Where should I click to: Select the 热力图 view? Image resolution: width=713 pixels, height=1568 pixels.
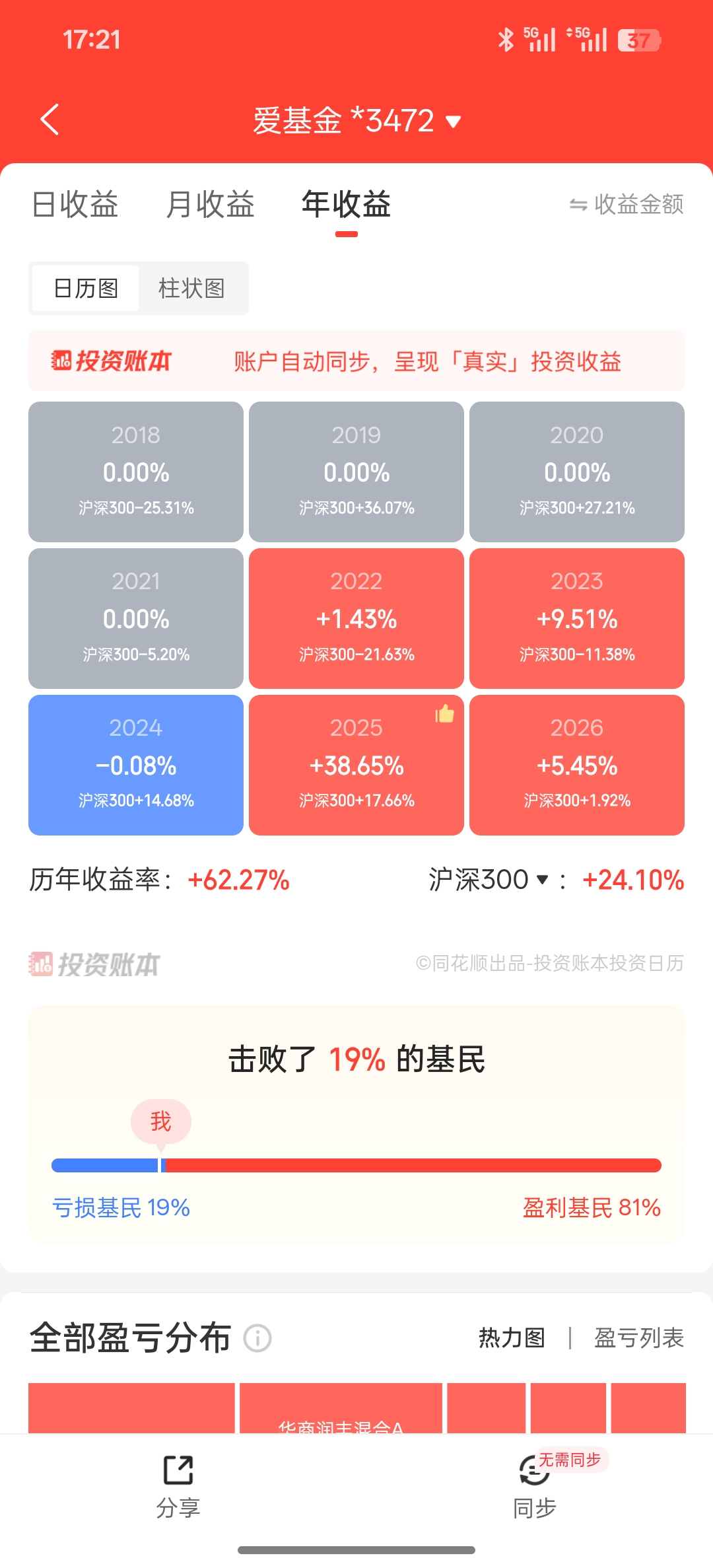(x=512, y=1338)
